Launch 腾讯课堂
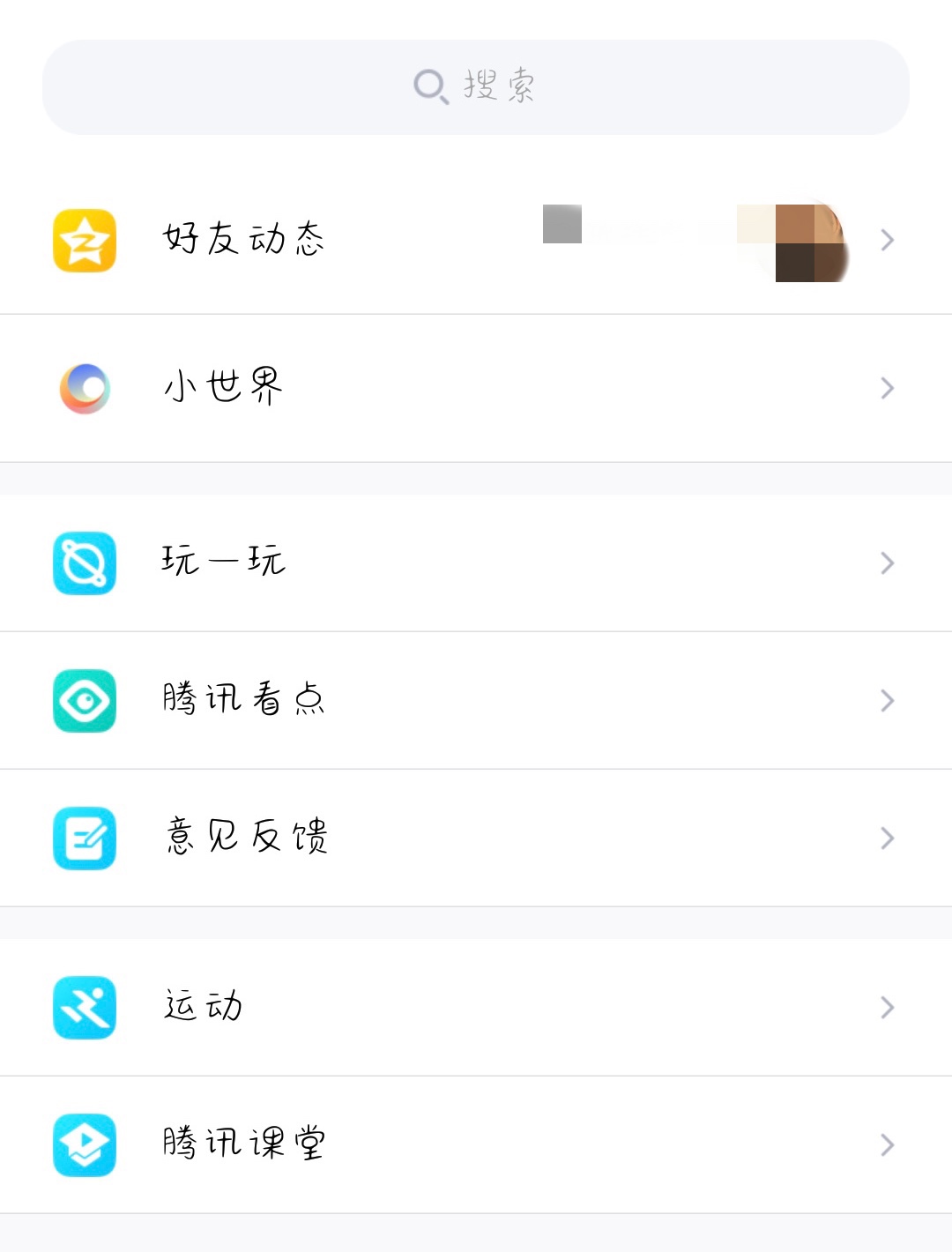This screenshot has height=1252, width=952. click(x=244, y=1144)
